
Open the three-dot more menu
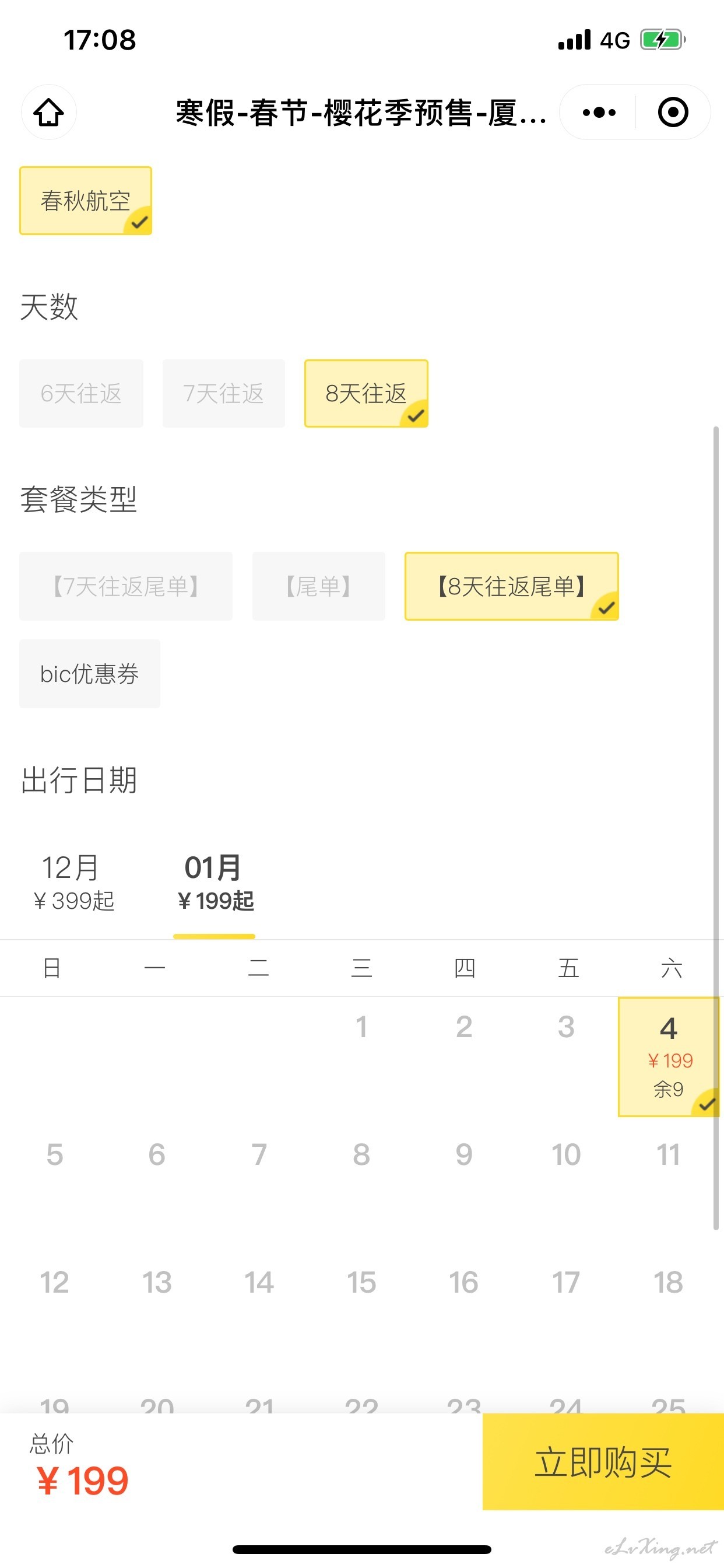point(599,112)
